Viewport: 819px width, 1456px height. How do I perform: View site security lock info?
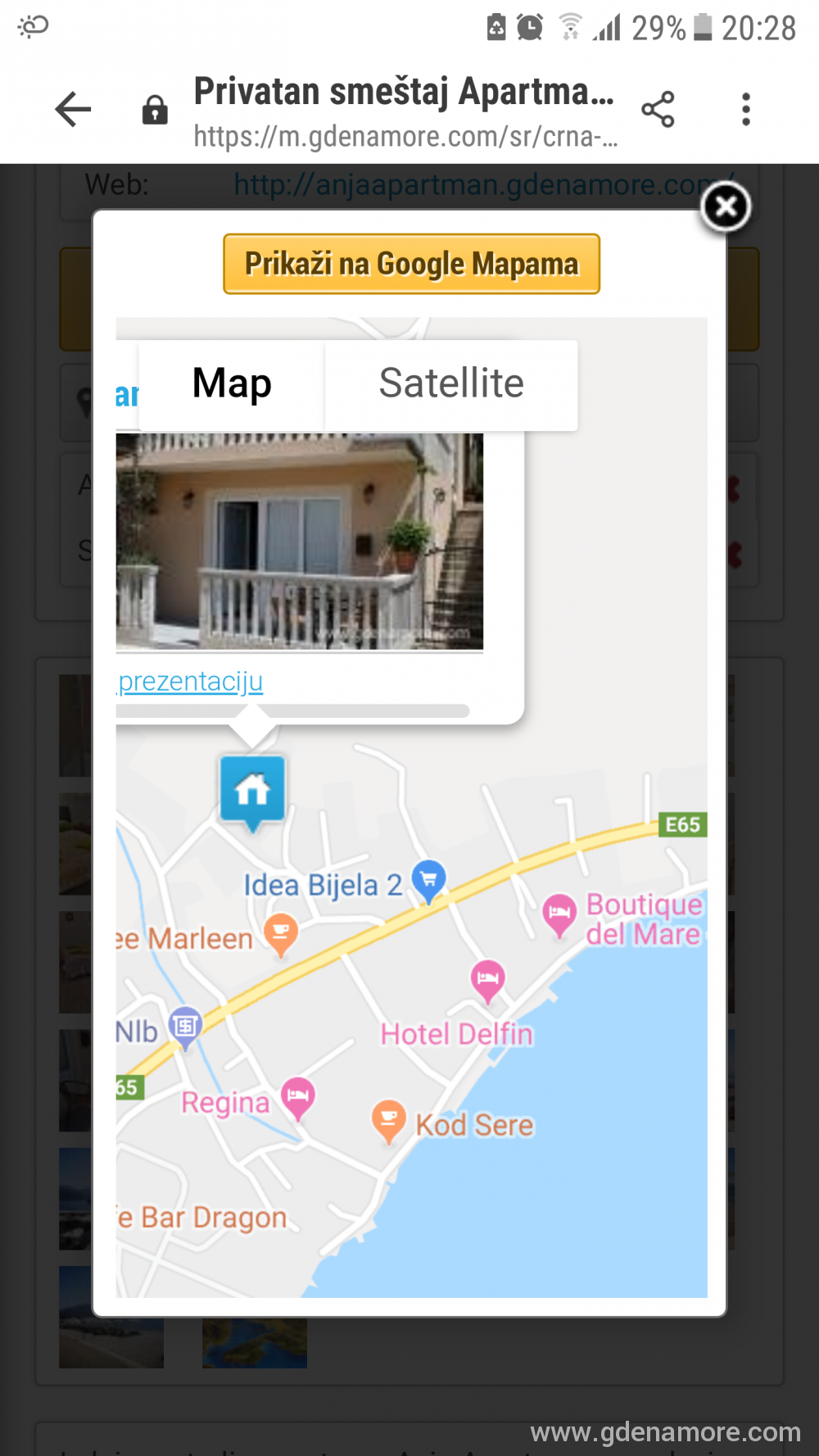(154, 109)
